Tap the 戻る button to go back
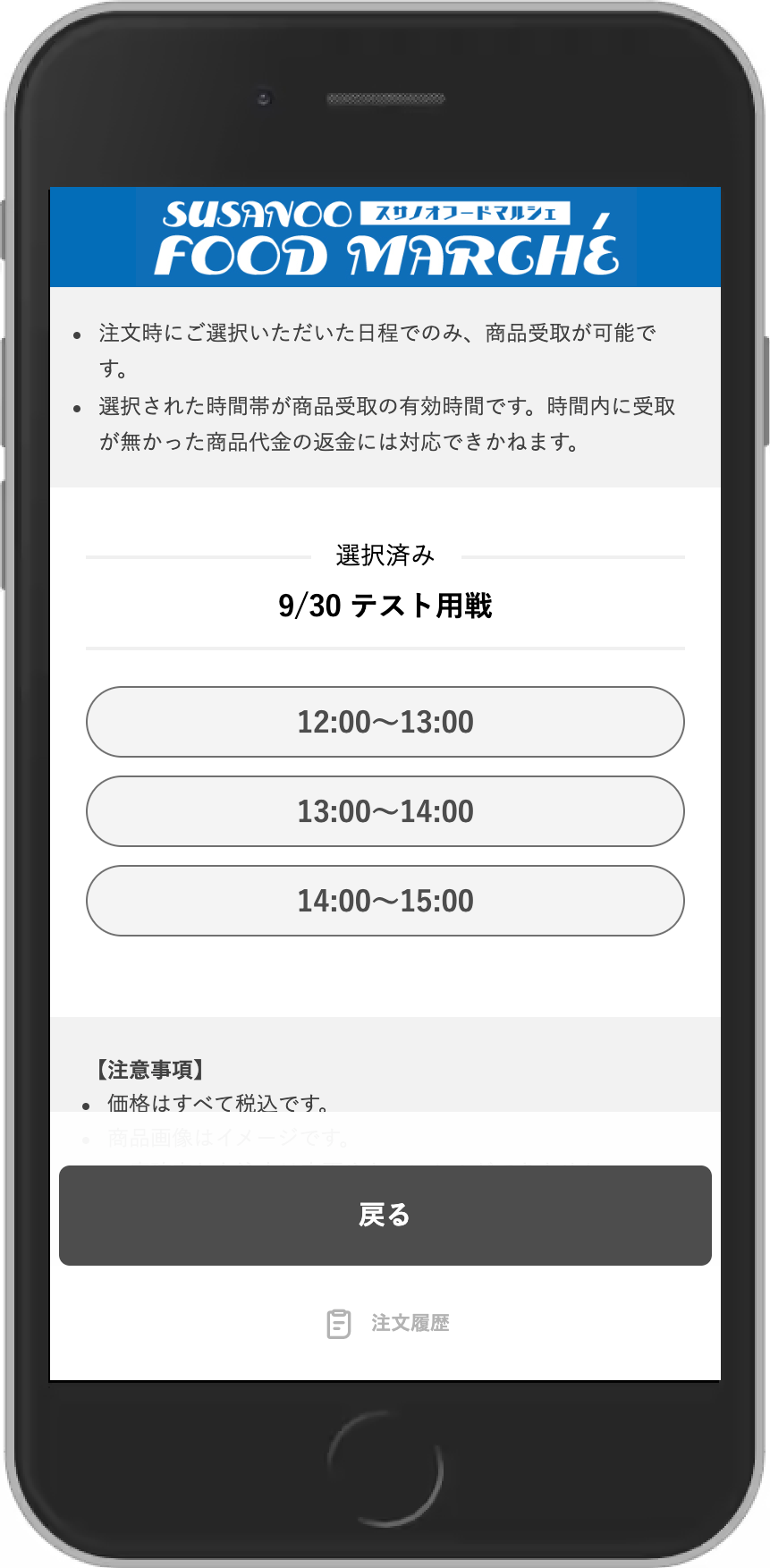 pyautogui.click(x=385, y=1216)
